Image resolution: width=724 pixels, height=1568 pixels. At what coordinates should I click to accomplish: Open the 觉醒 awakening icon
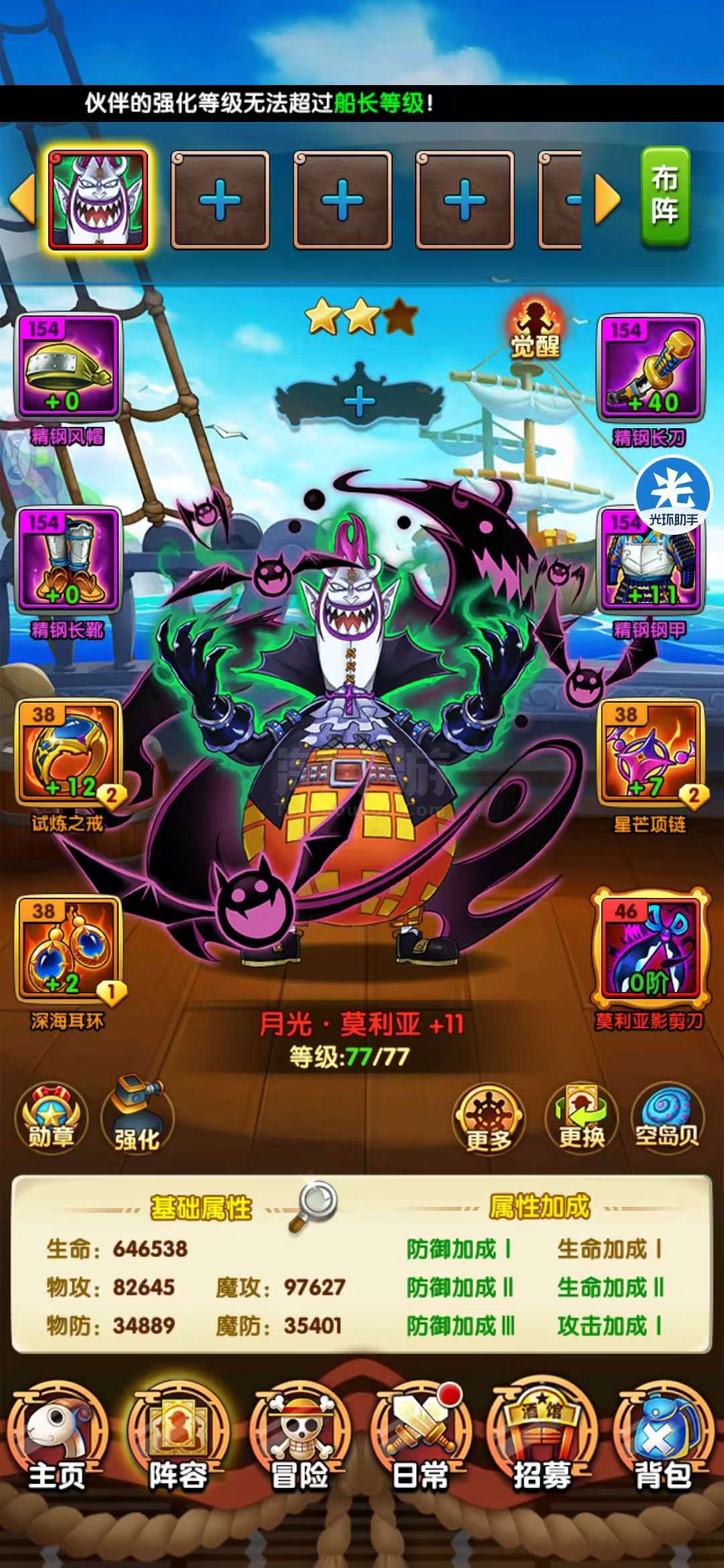pyautogui.click(x=535, y=328)
